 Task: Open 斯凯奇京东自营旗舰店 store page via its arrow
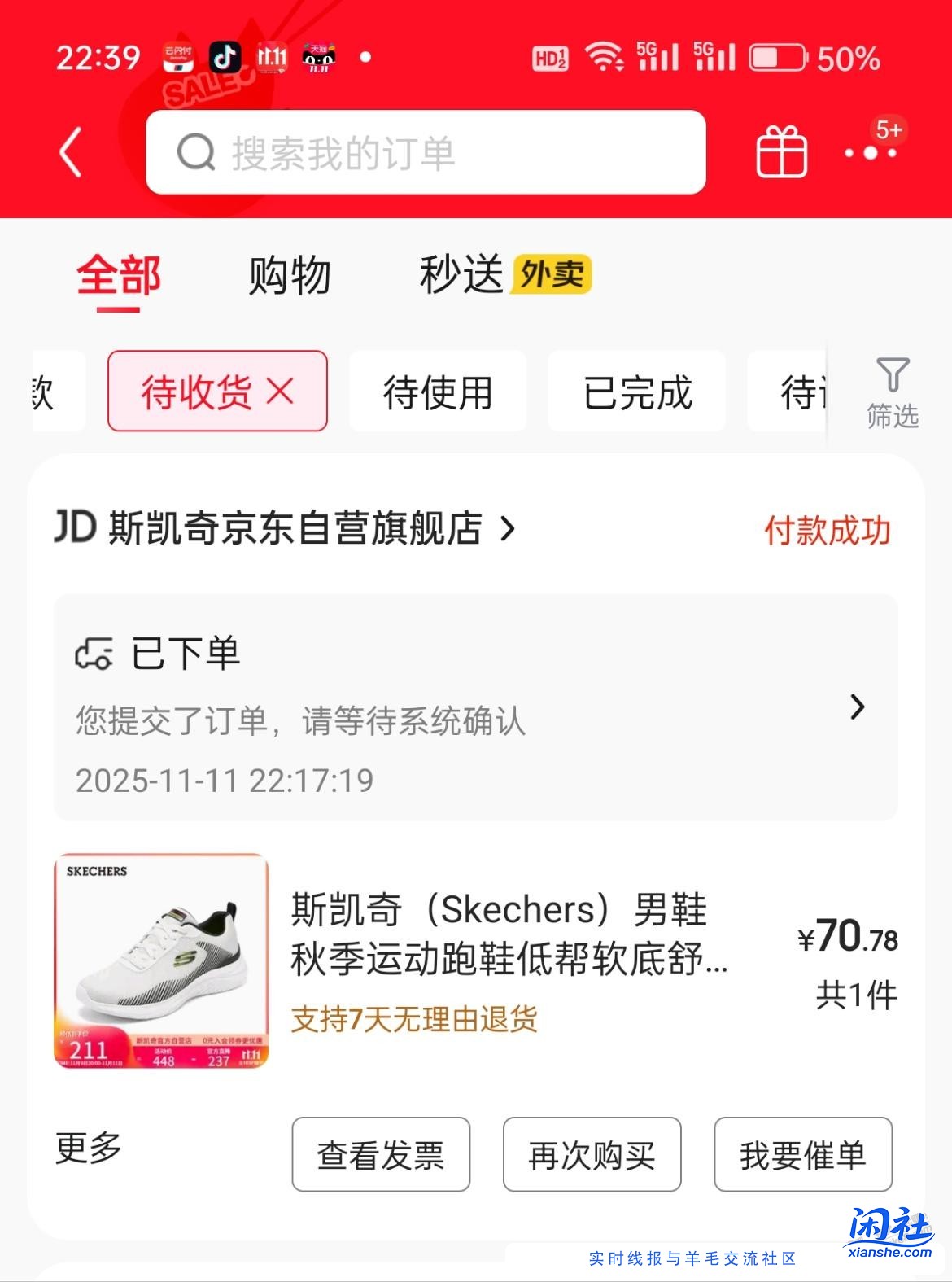pyautogui.click(x=510, y=527)
